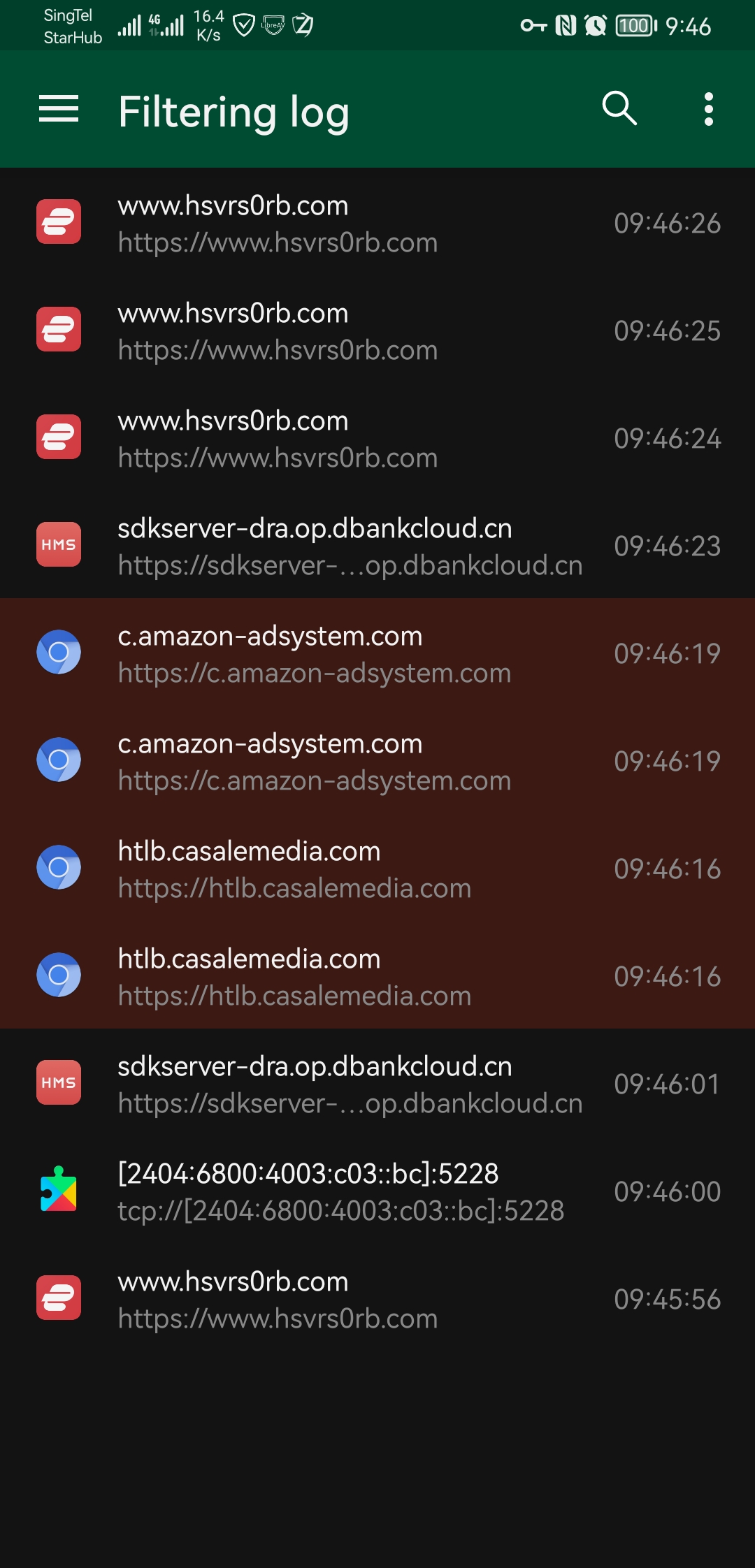Open the www.hsvrs0rb.com entry at 09:45:56

(377, 1299)
